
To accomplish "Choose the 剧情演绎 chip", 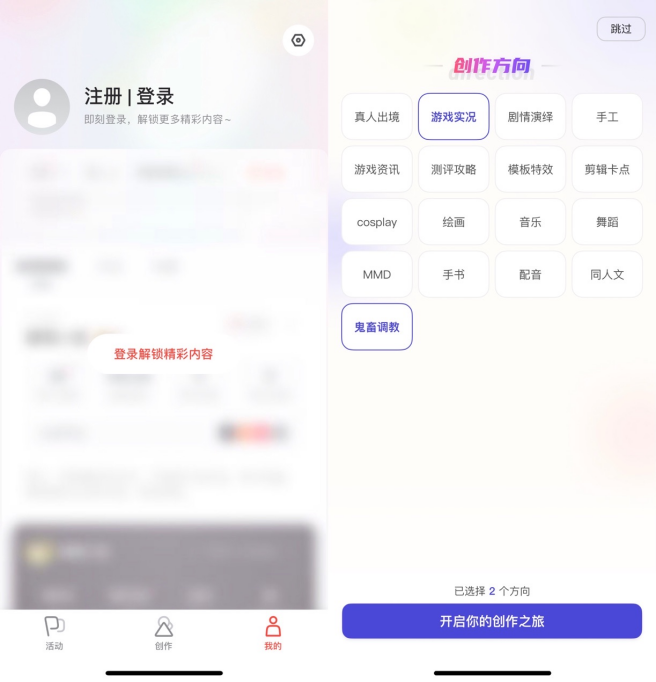I will 530,117.
